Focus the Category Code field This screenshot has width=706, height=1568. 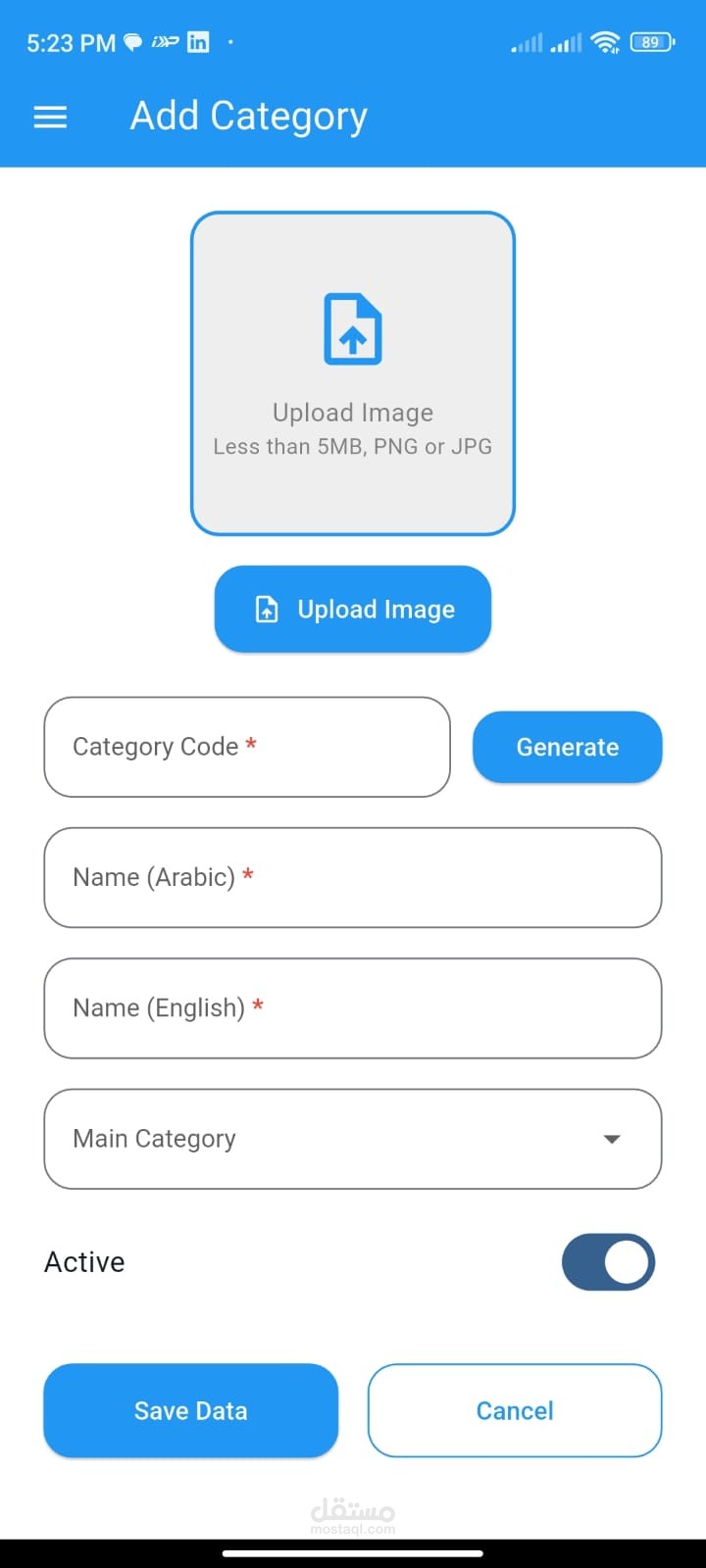point(247,747)
